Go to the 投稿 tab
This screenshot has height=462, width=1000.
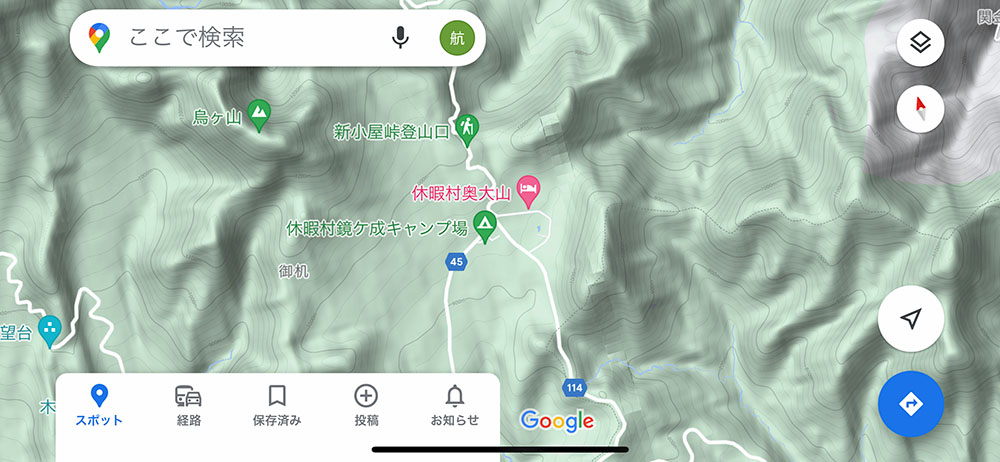366,405
